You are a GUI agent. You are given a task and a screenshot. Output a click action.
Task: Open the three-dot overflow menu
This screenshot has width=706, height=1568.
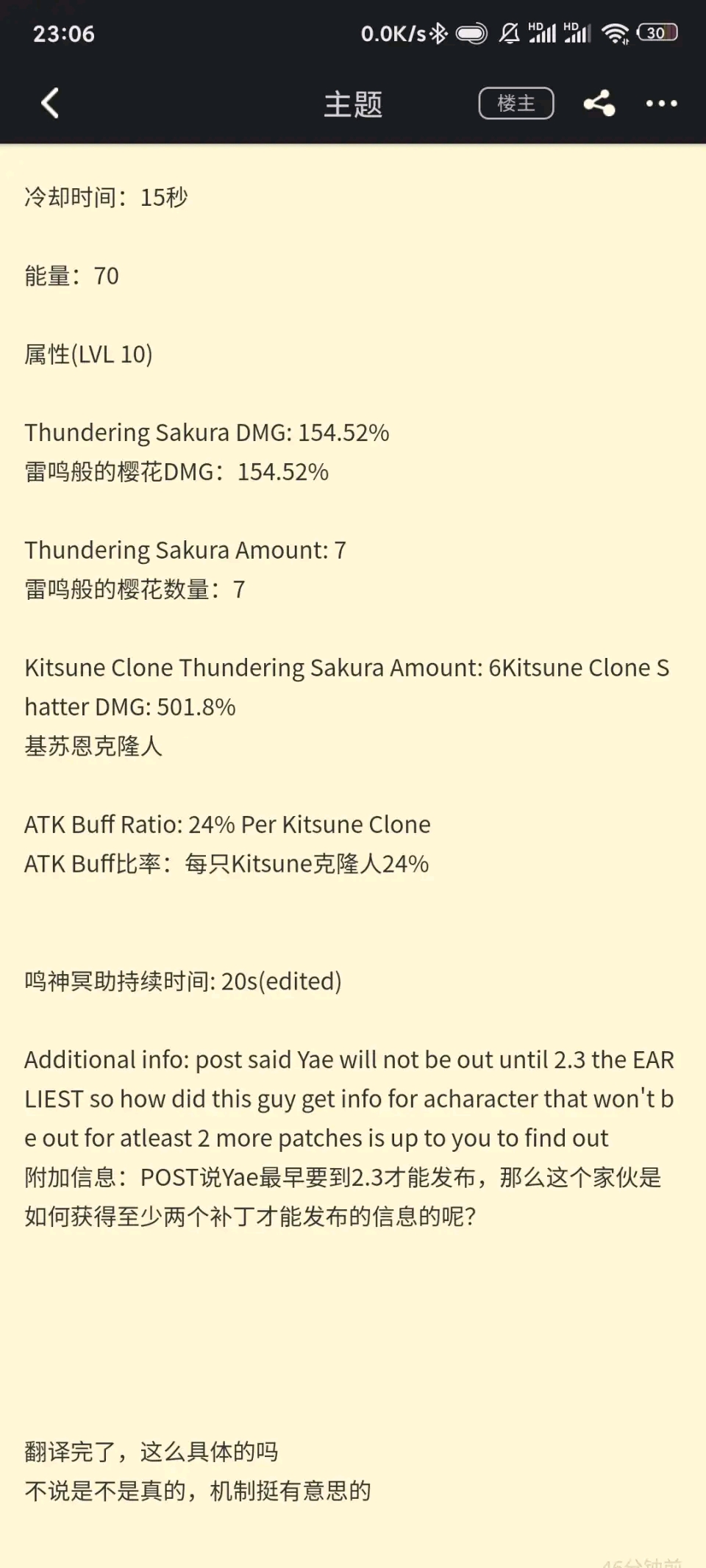point(661,104)
